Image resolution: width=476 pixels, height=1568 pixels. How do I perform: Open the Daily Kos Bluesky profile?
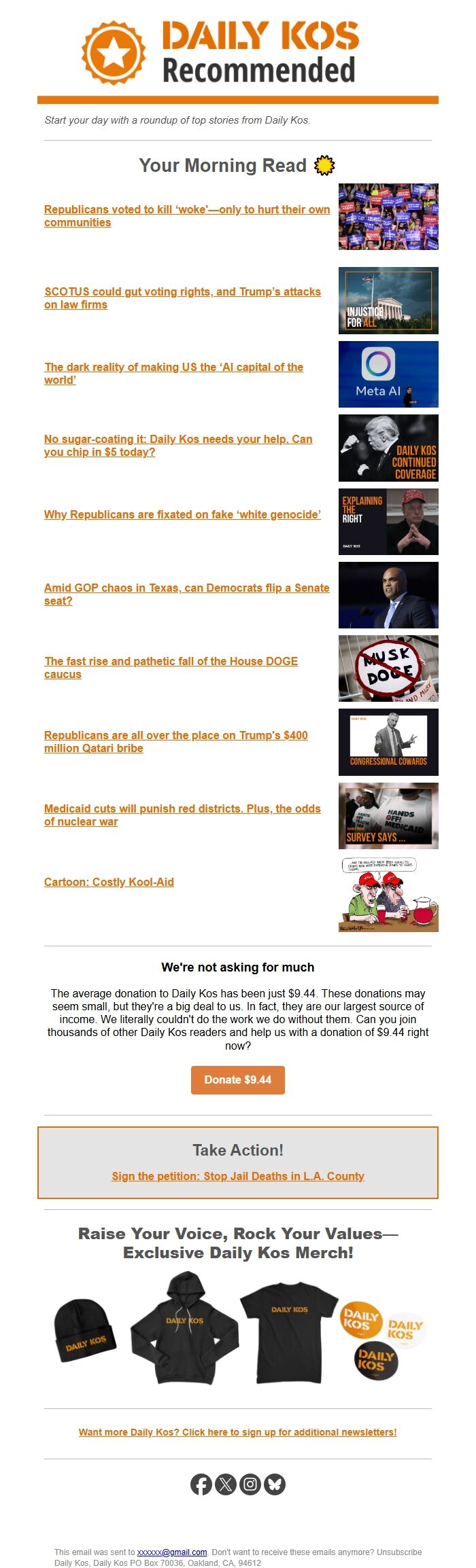(275, 1484)
